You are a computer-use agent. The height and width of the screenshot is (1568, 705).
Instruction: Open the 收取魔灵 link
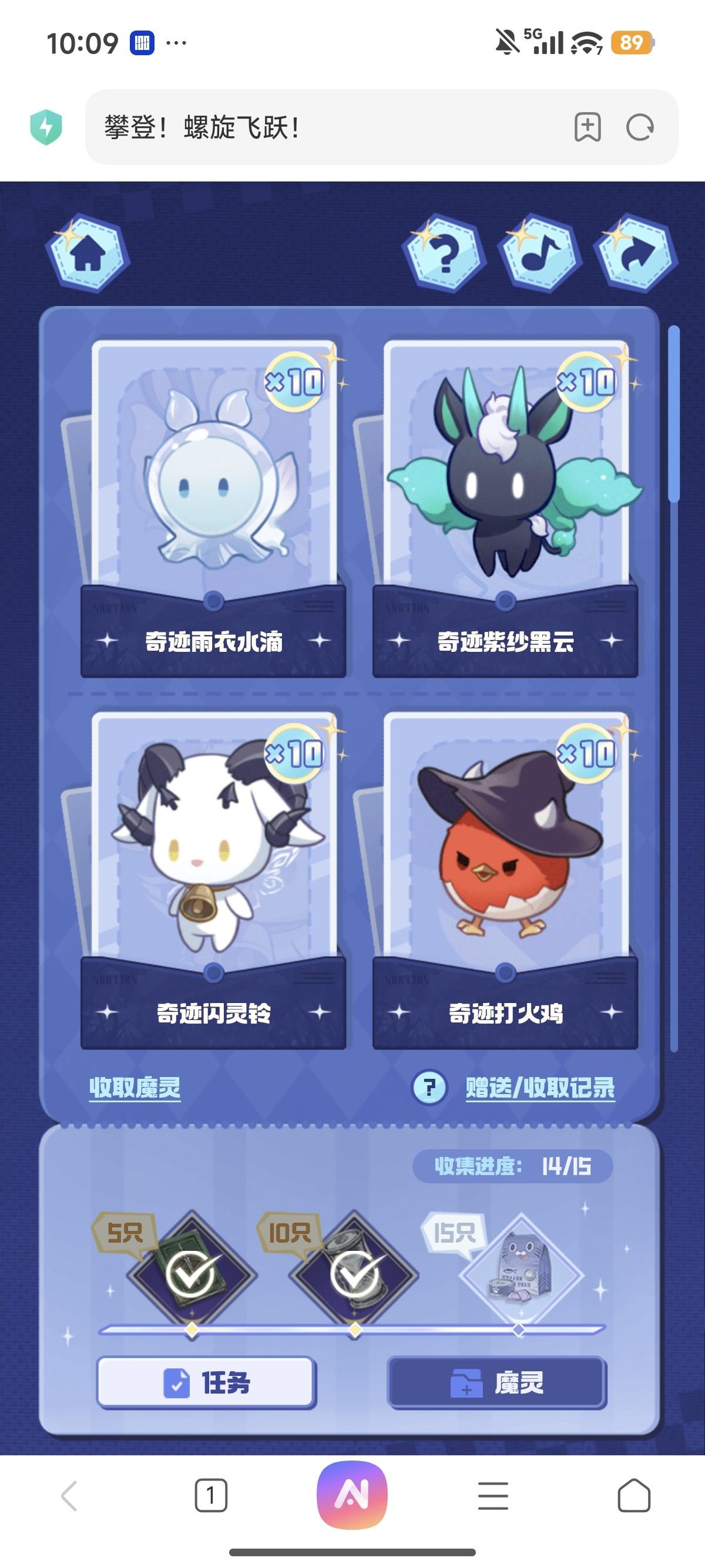point(135,1088)
